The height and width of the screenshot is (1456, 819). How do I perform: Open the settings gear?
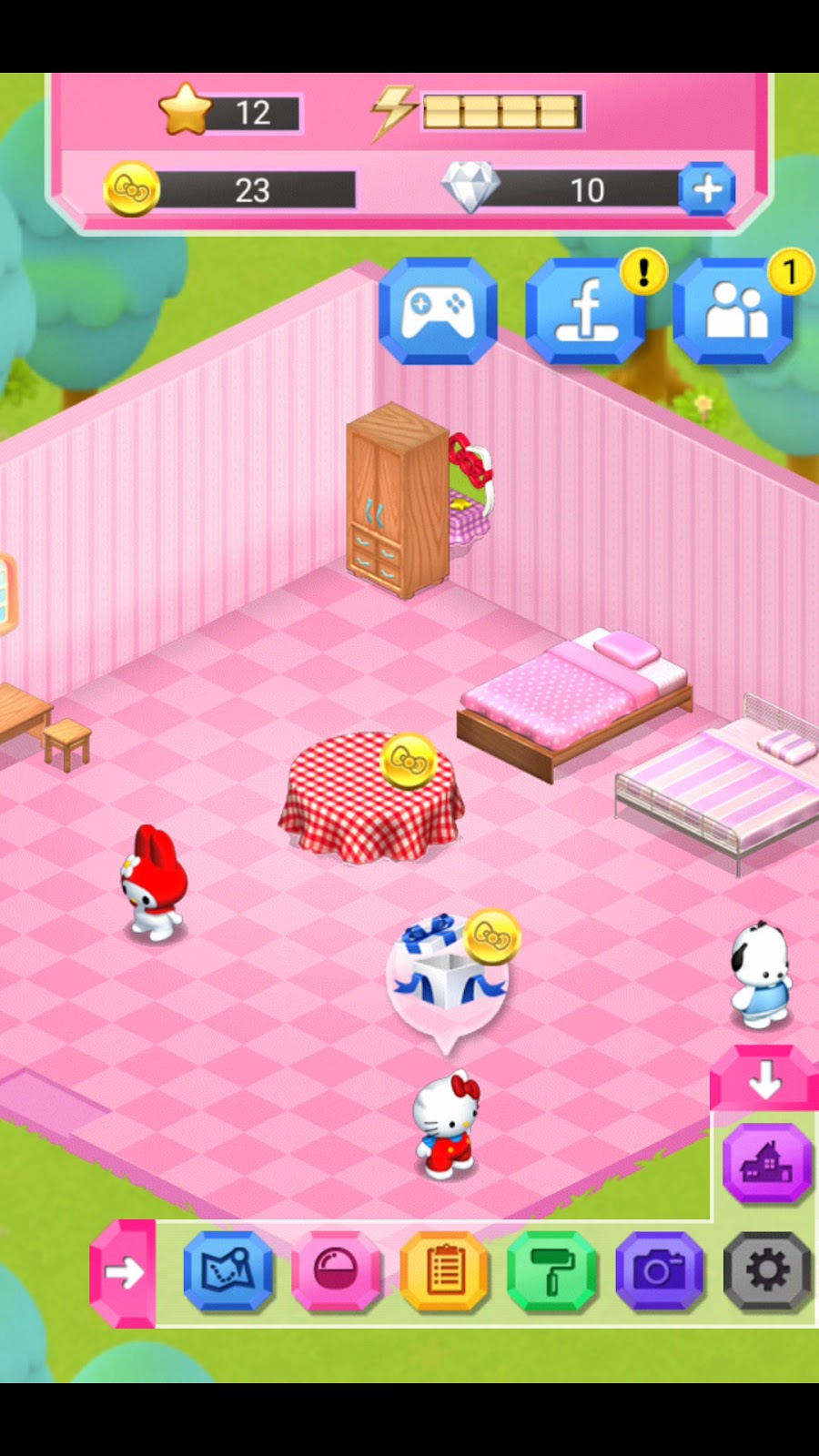[x=767, y=1271]
